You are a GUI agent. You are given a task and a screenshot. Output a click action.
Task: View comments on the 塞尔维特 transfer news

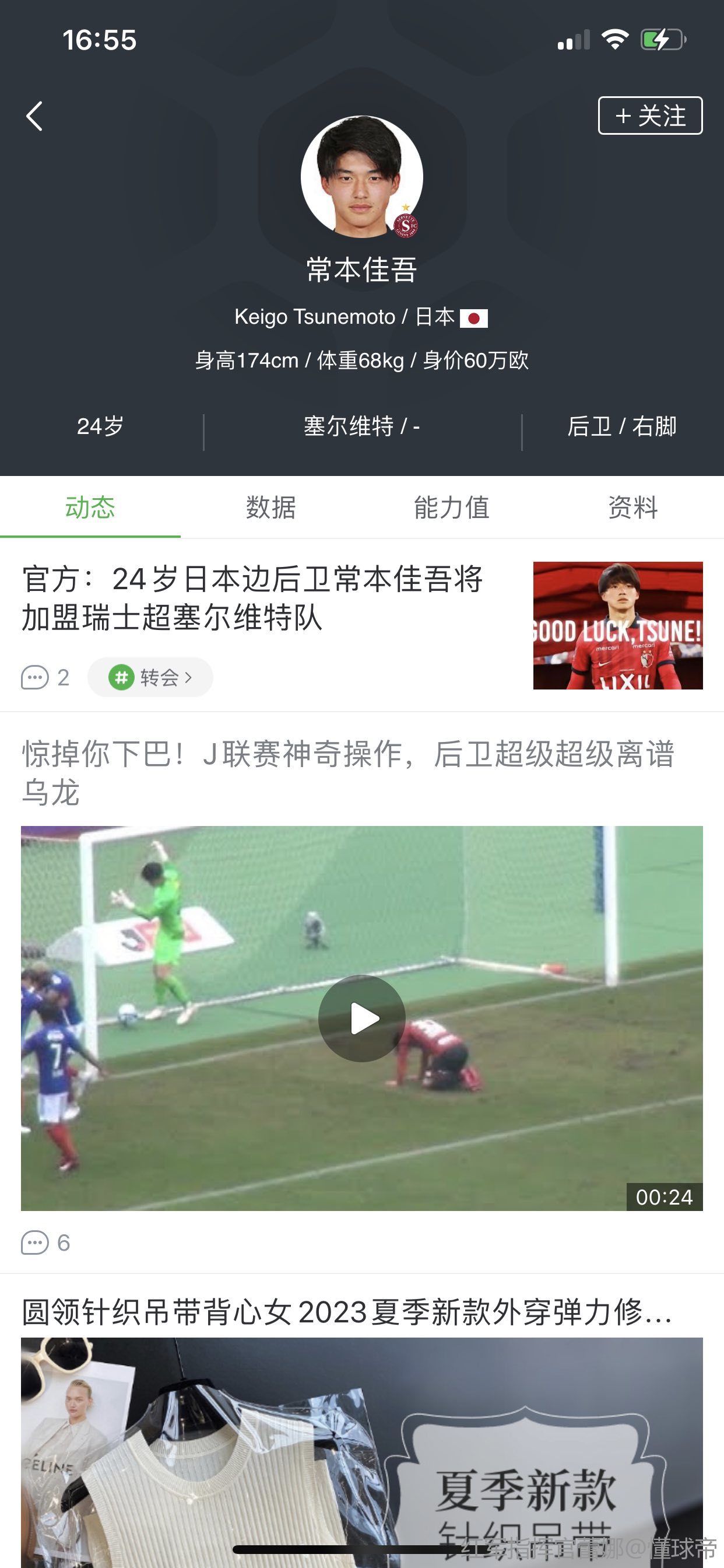pos(45,677)
